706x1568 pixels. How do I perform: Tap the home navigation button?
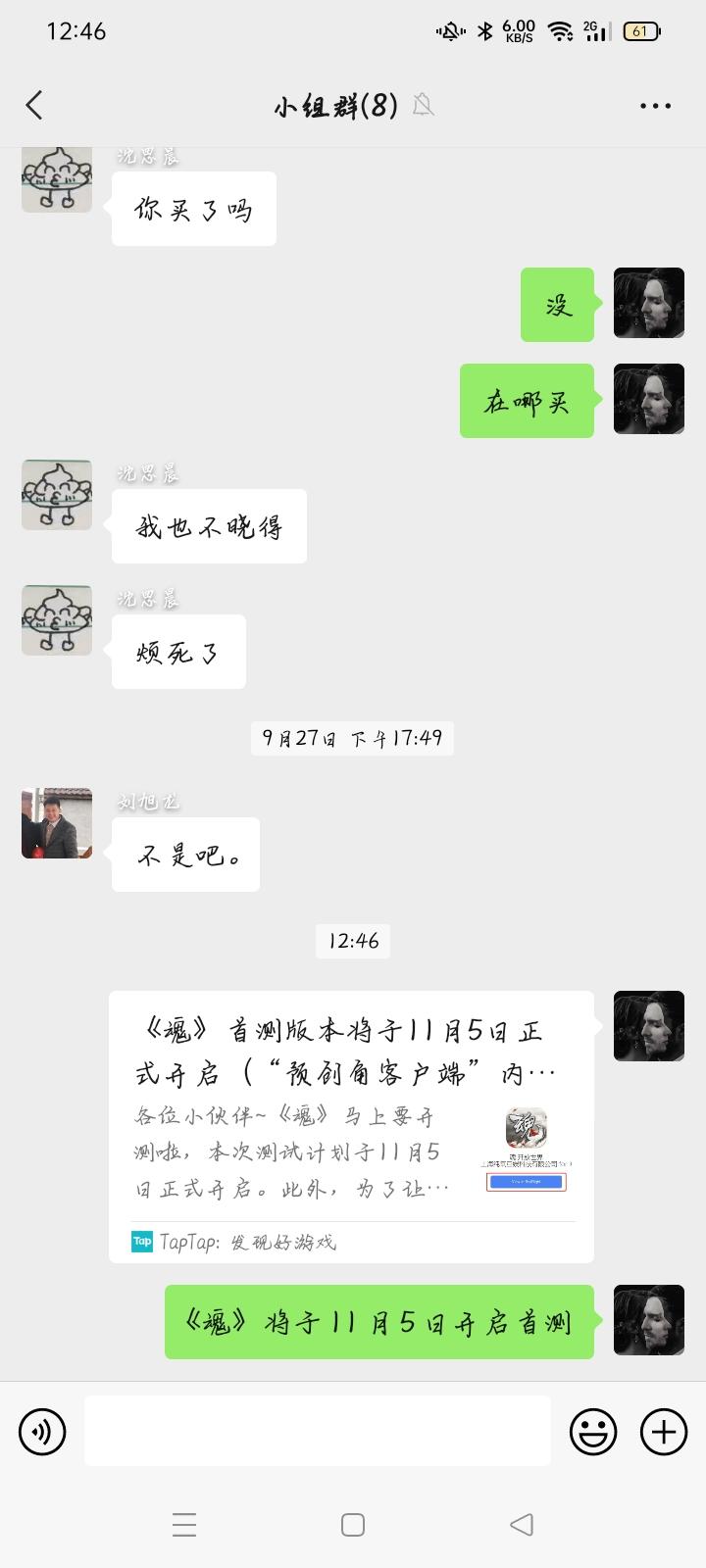point(352,1525)
